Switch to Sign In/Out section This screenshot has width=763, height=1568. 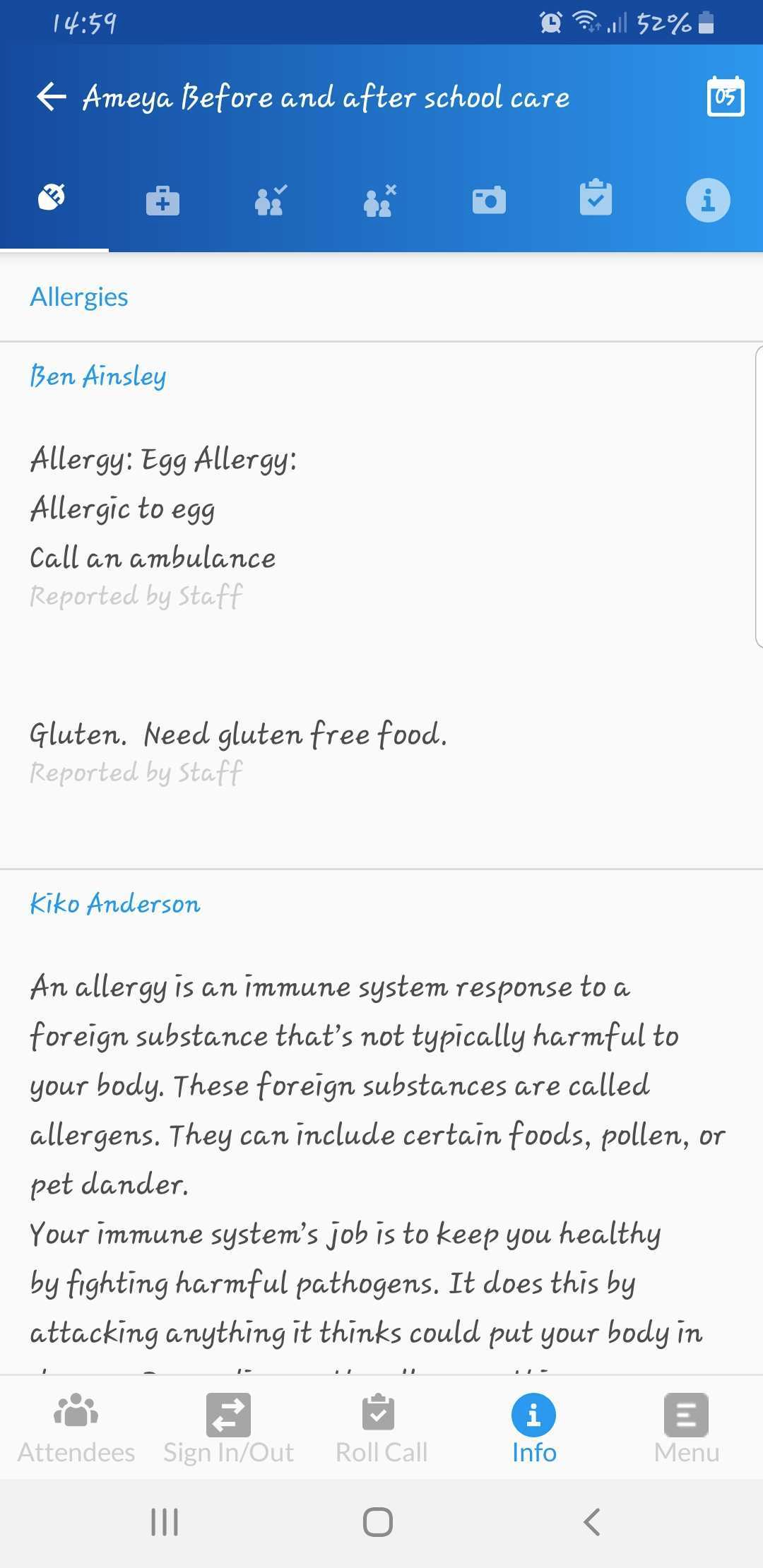(228, 1429)
